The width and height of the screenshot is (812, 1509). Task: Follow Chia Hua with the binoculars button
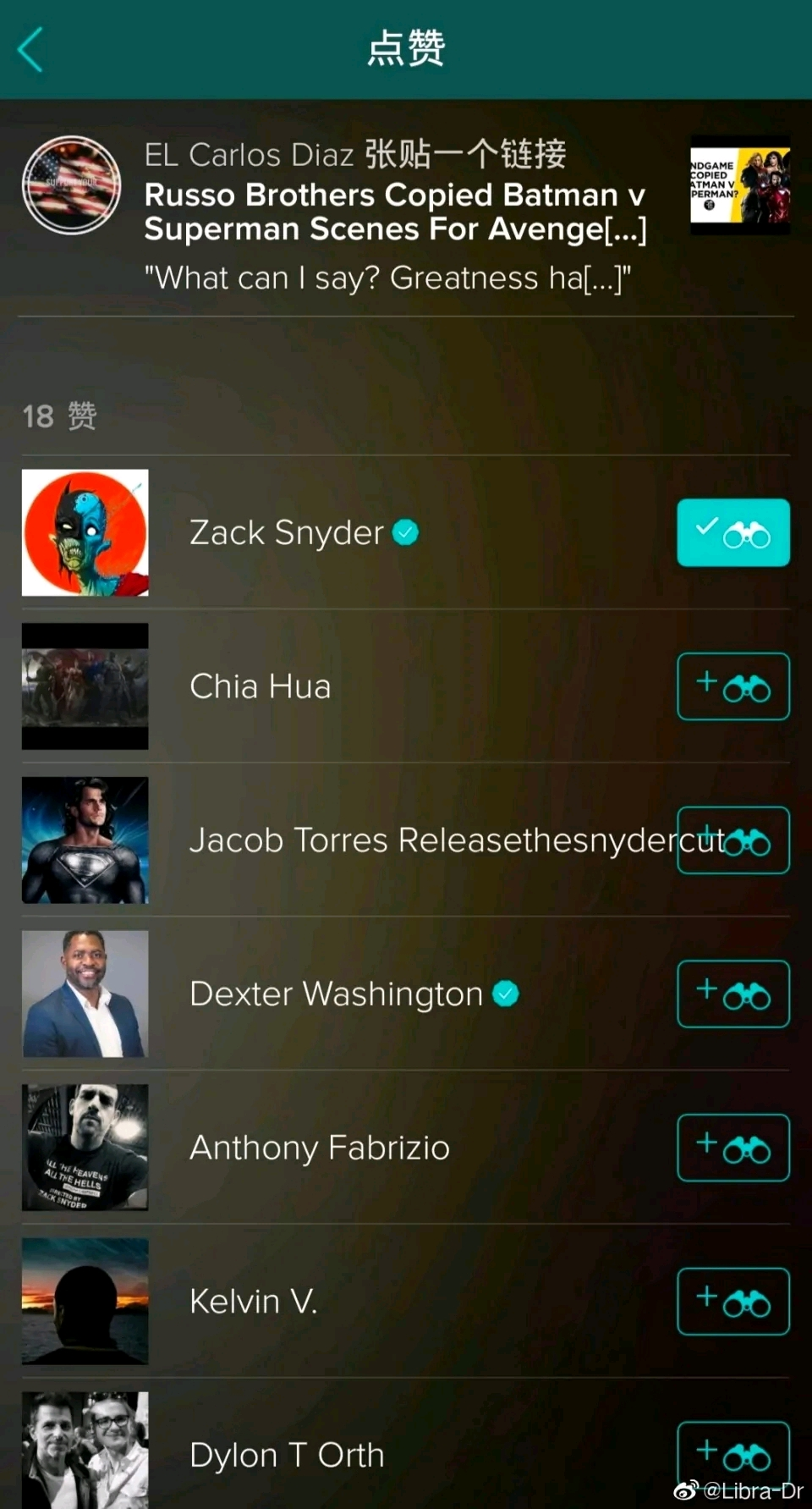[x=732, y=686]
